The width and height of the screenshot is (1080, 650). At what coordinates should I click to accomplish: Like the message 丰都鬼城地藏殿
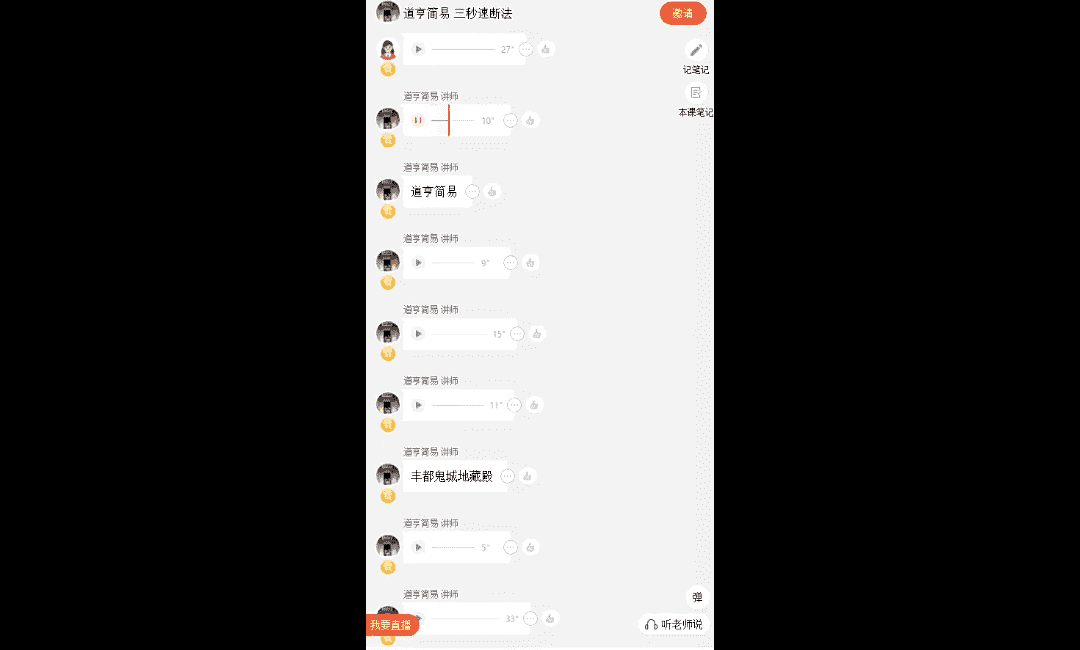(527, 476)
